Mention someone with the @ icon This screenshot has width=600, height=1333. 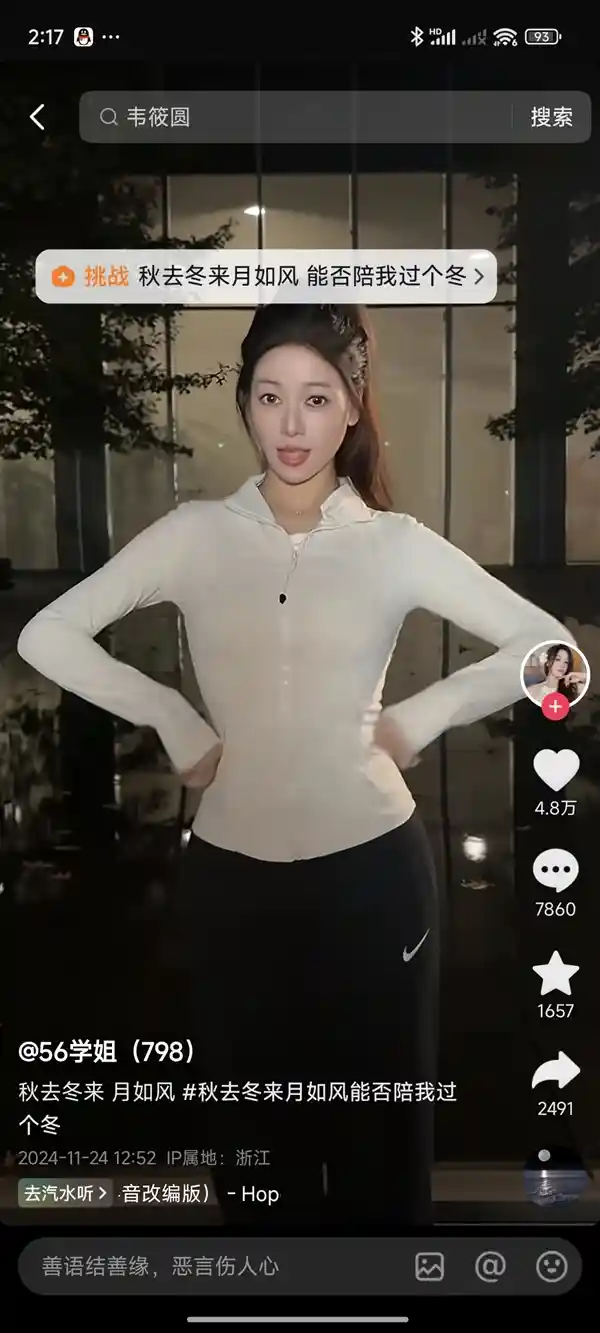[x=490, y=1267]
